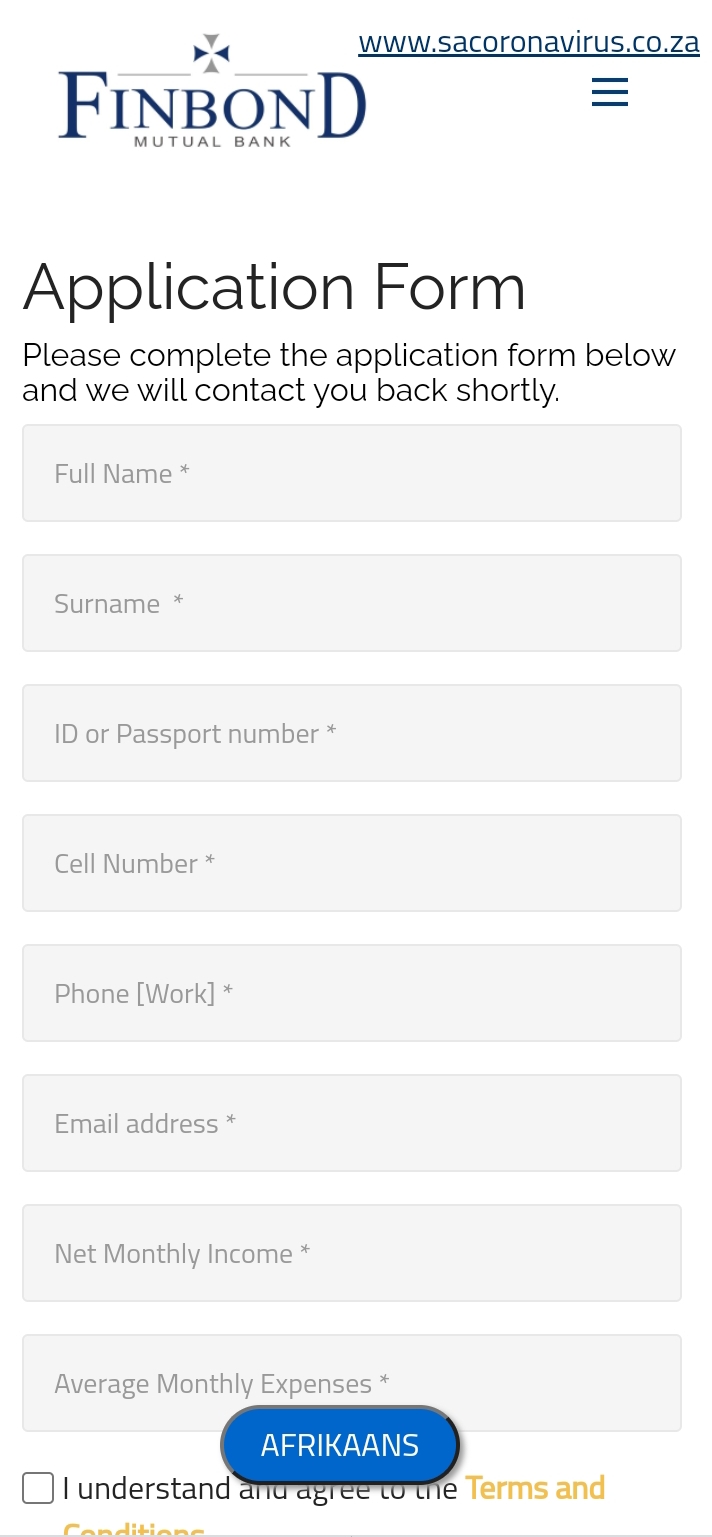Open the Terms and Conditions link

pyautogui.click(x=535, y=1489)
